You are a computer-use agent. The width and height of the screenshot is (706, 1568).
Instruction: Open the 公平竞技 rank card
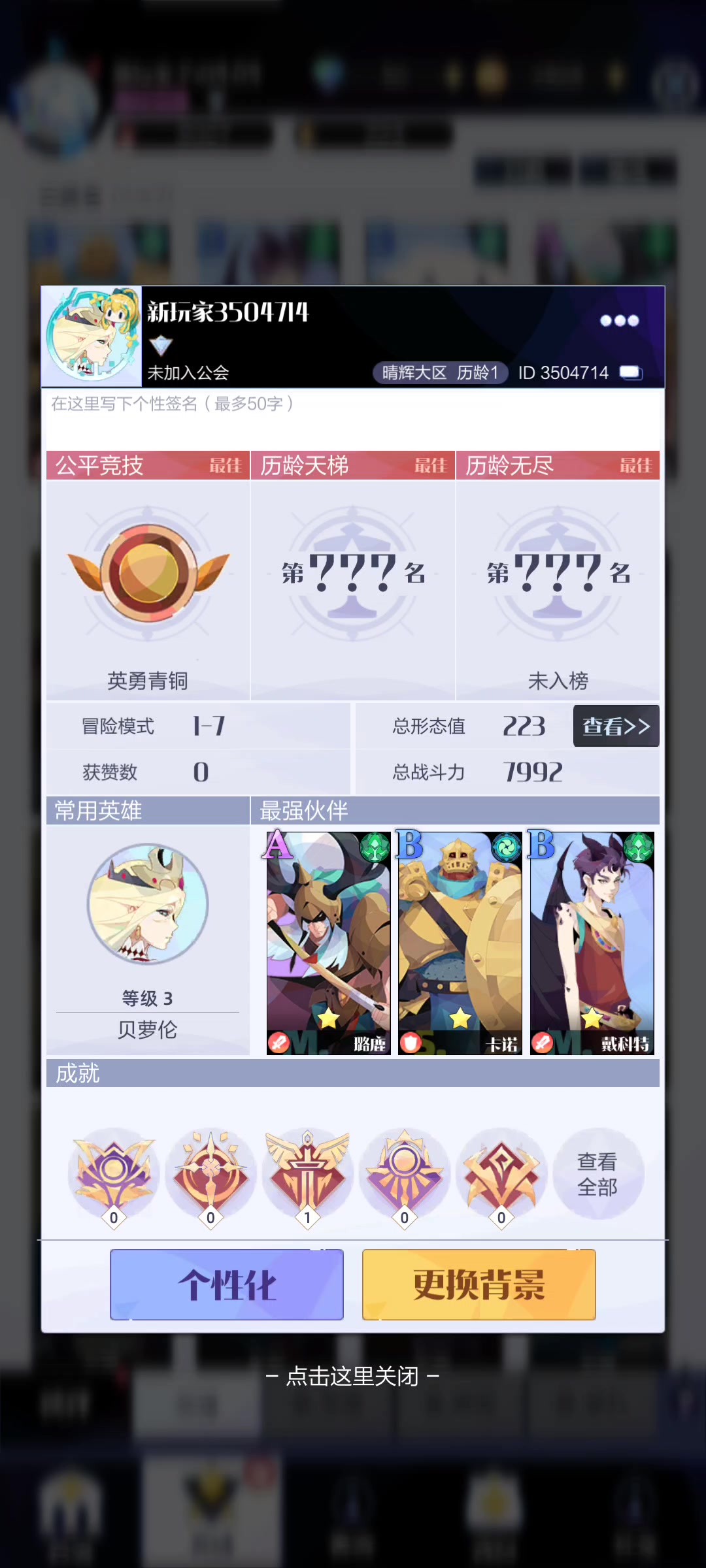click(148, 575)
